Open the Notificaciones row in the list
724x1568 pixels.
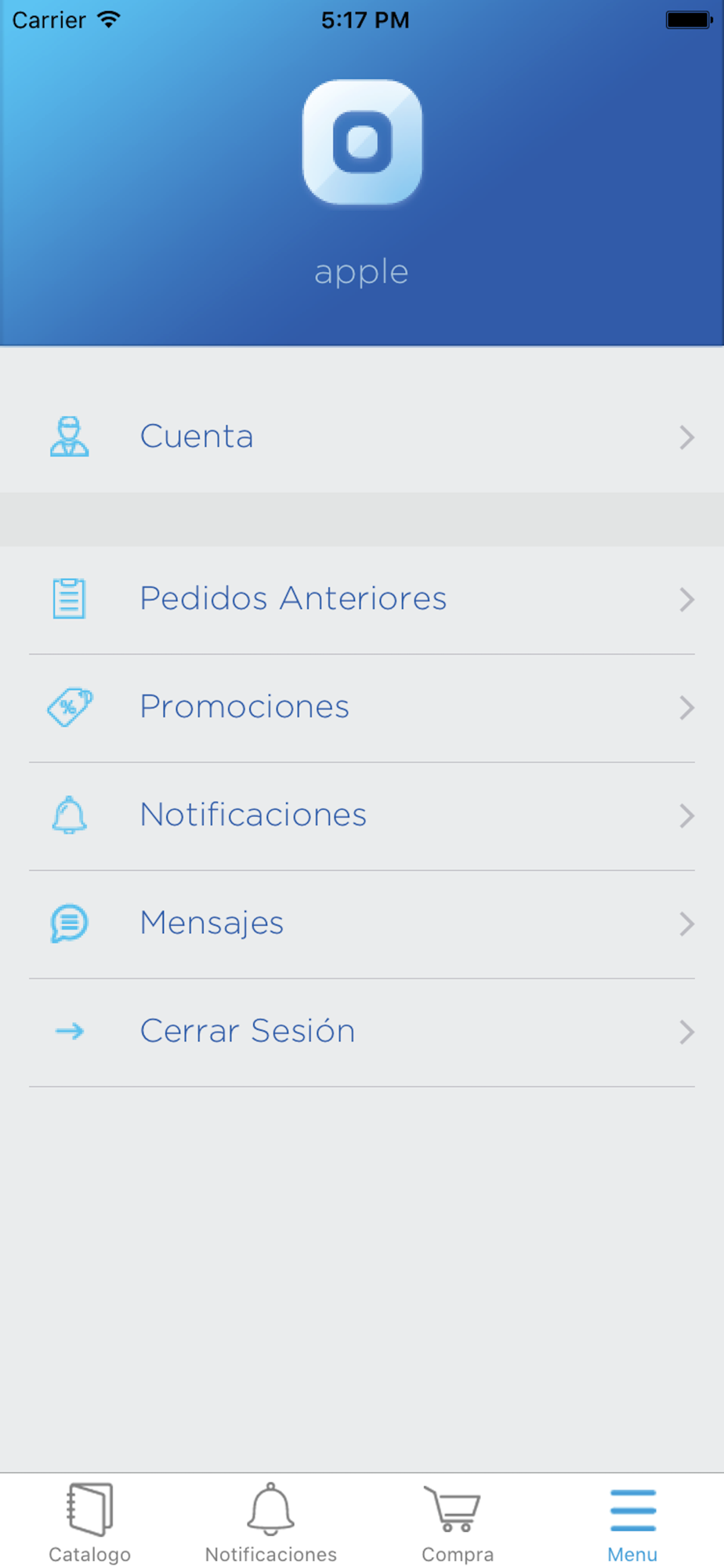click(362, 816)
